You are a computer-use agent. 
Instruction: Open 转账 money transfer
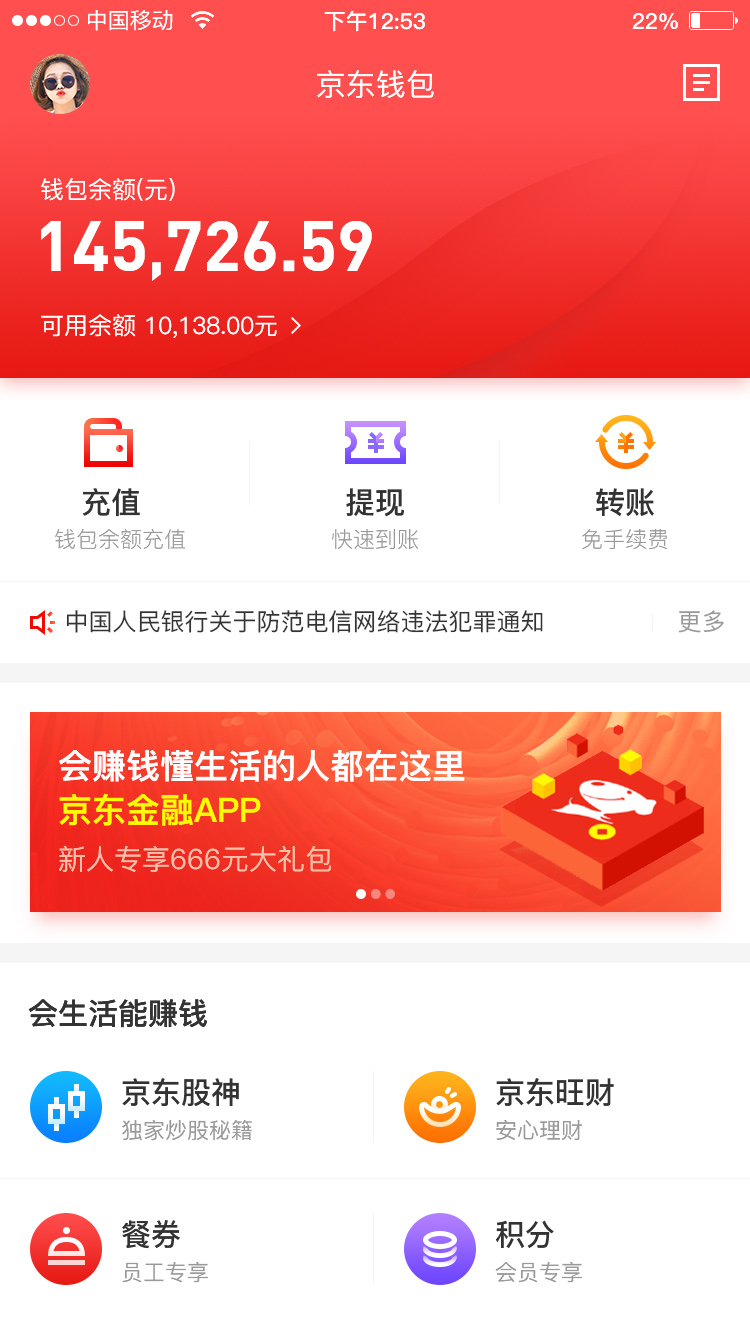625,484
